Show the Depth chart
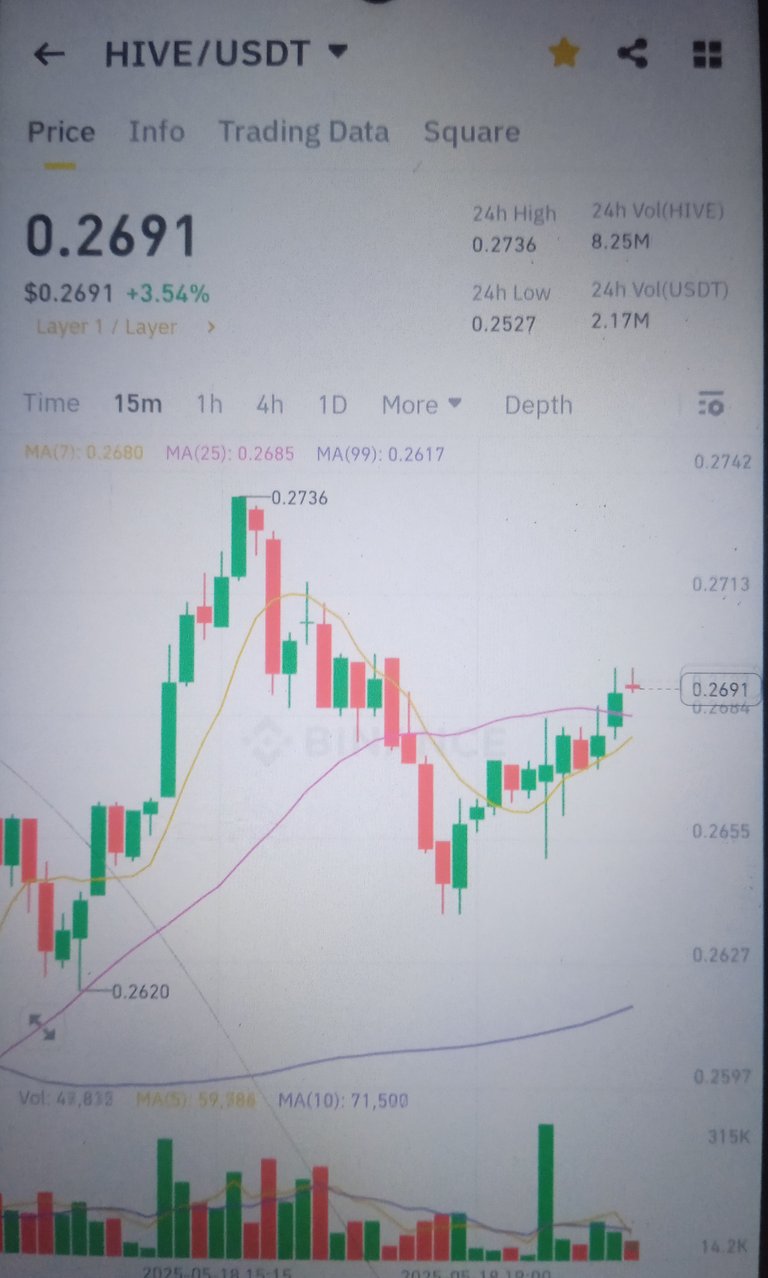This screenshot has height=1278, width=768. 538,405
